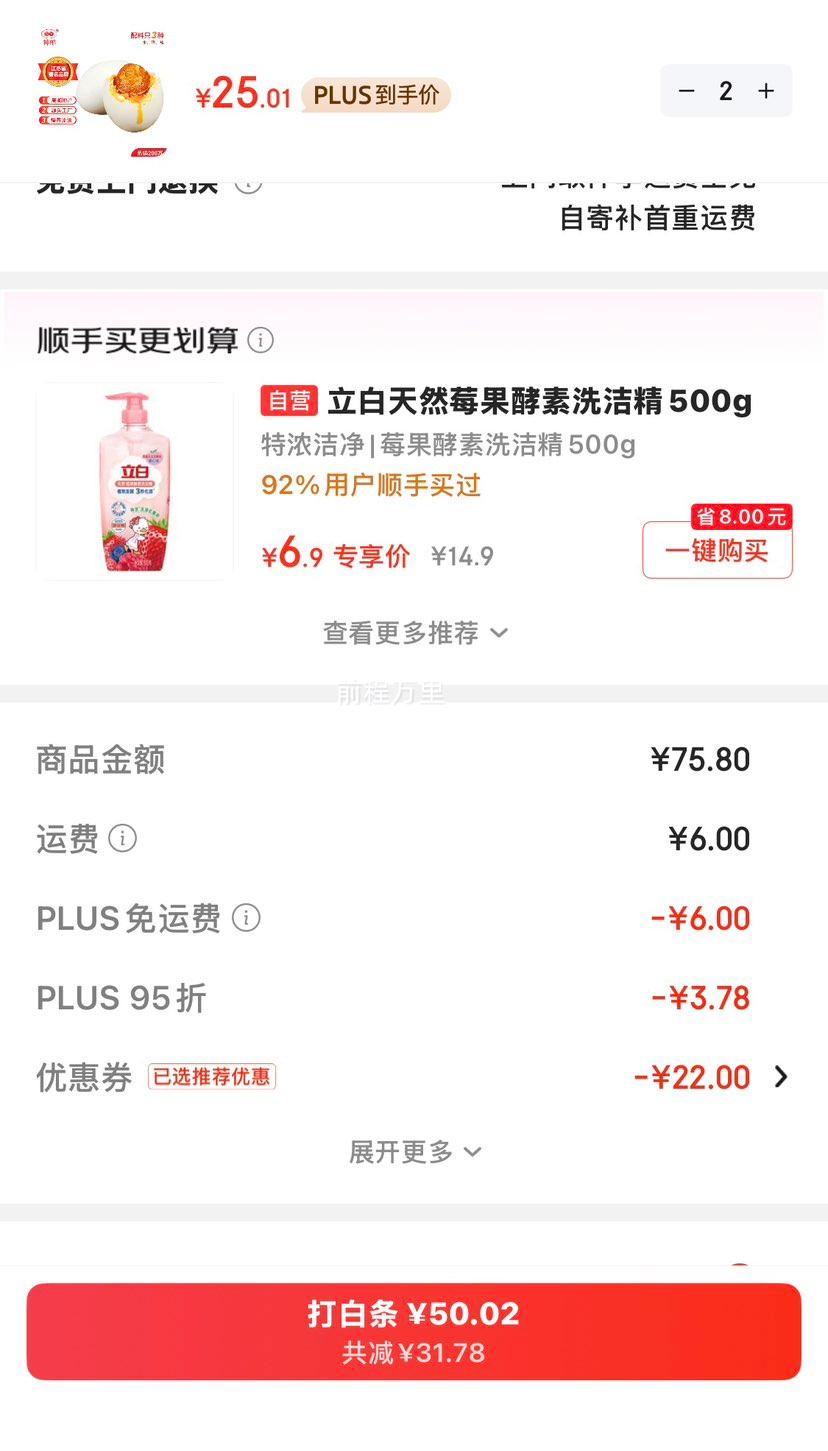
Task: Click the 一键购买 button
Action: [716, 551]
